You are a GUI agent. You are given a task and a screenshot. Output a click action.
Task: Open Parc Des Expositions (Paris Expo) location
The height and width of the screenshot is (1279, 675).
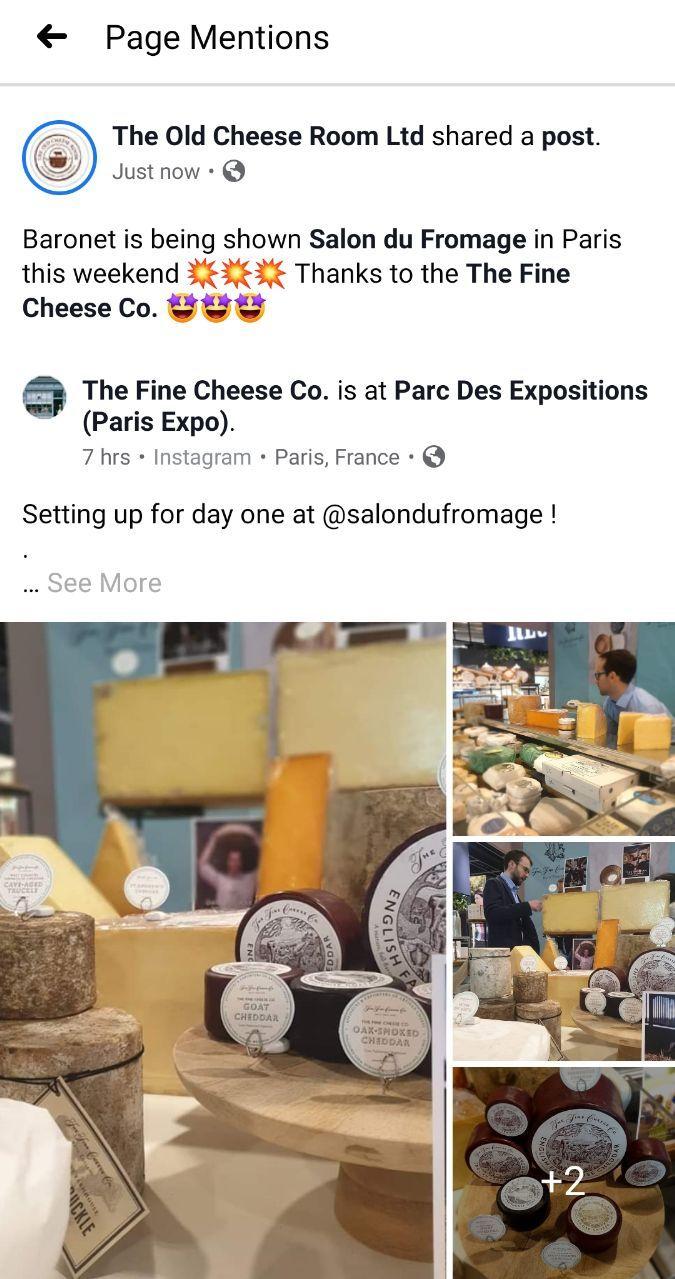[x=364, y=406]
